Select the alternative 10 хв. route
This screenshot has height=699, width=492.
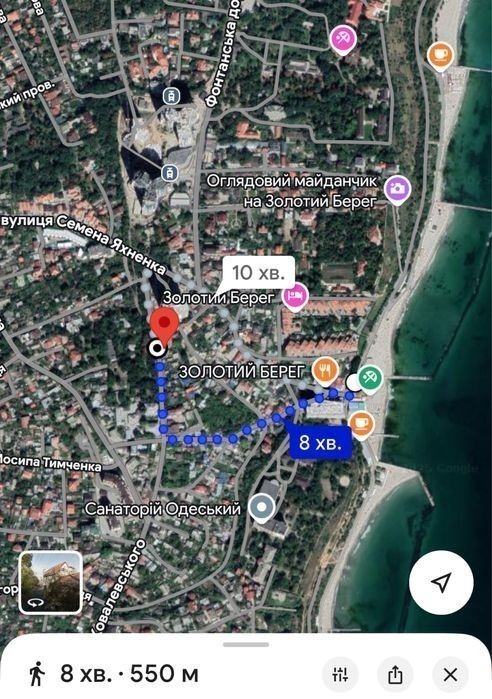[258, 272]
